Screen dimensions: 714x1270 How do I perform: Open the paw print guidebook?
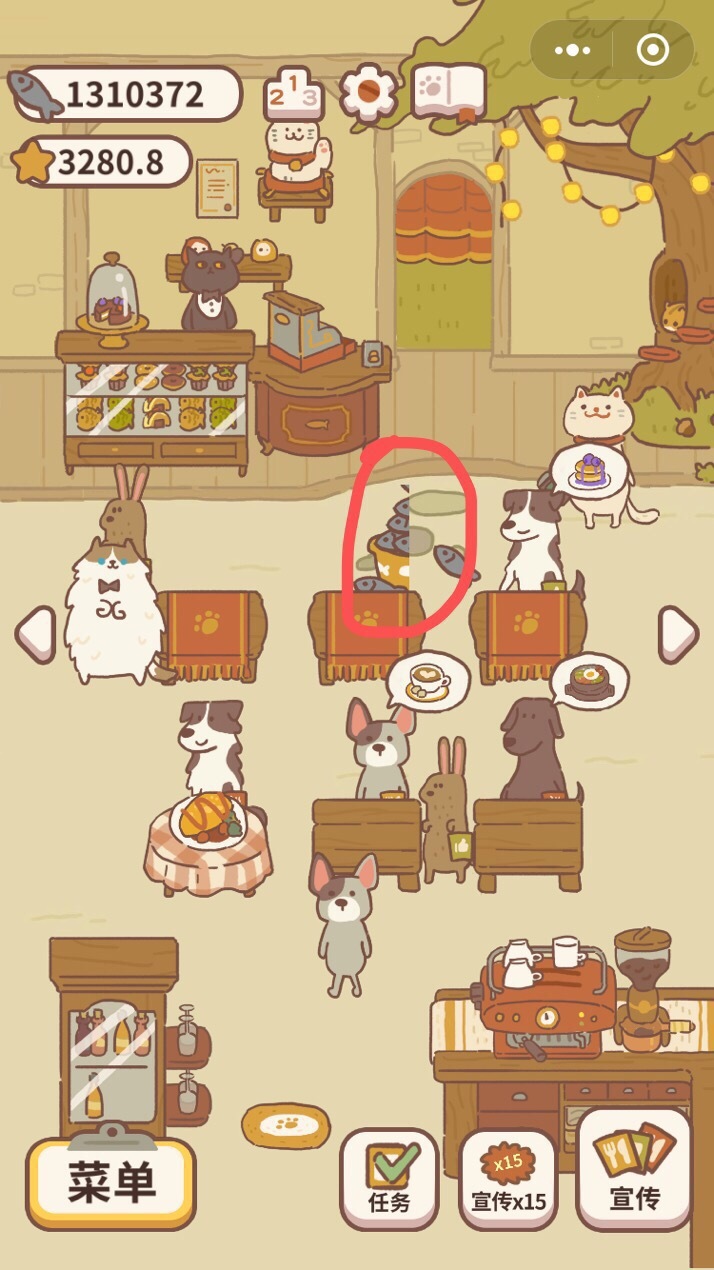(x=449, y=92)
